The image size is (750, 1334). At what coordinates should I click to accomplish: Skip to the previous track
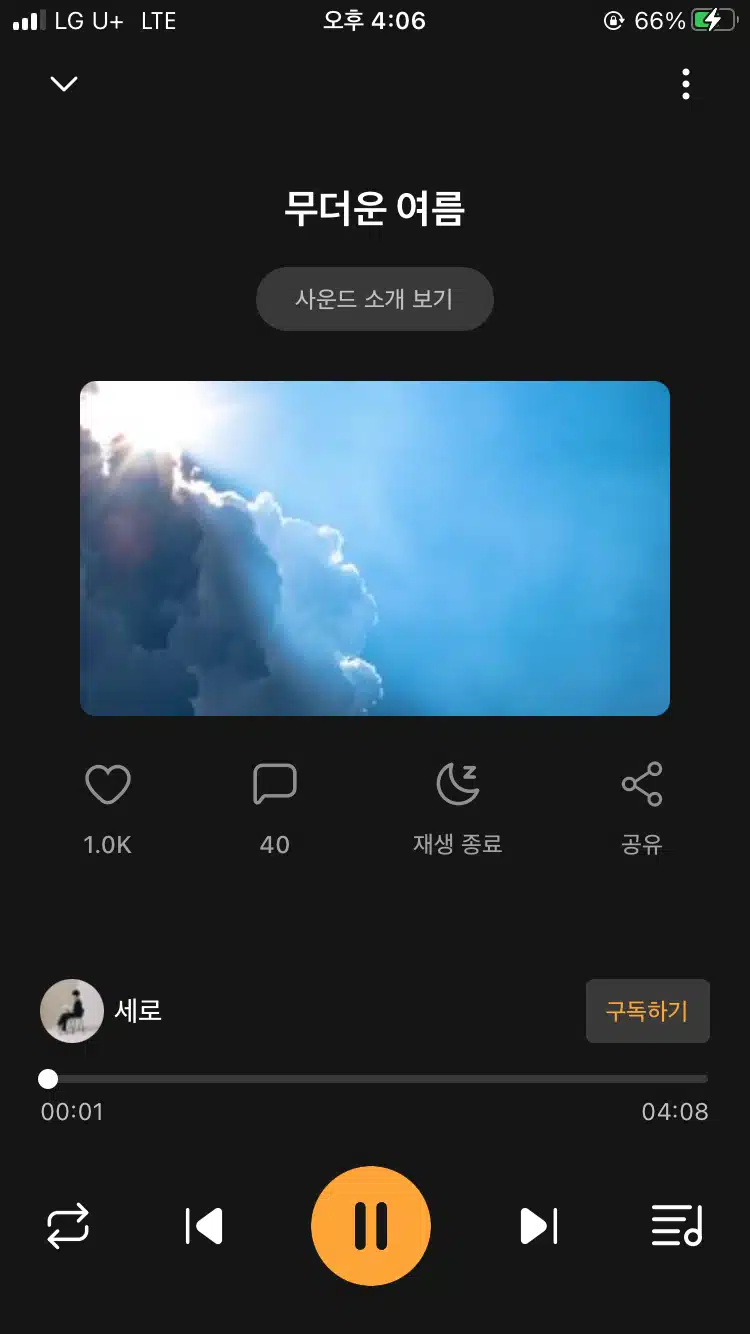204,1226
